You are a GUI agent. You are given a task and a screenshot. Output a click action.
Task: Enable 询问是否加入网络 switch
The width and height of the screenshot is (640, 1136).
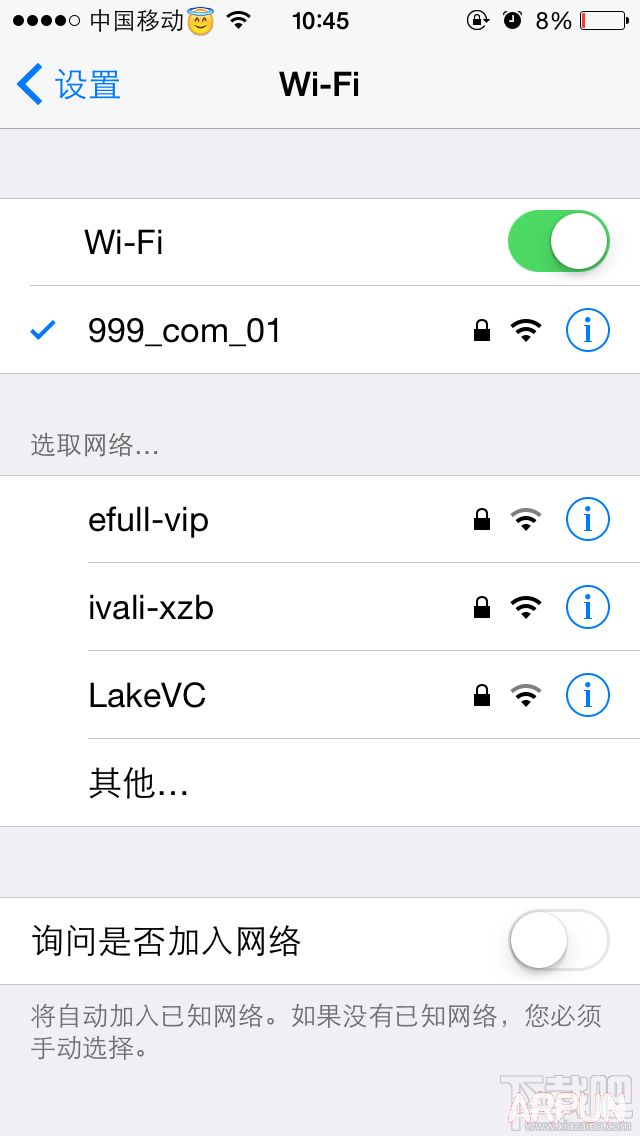click(x=558, y=940)
